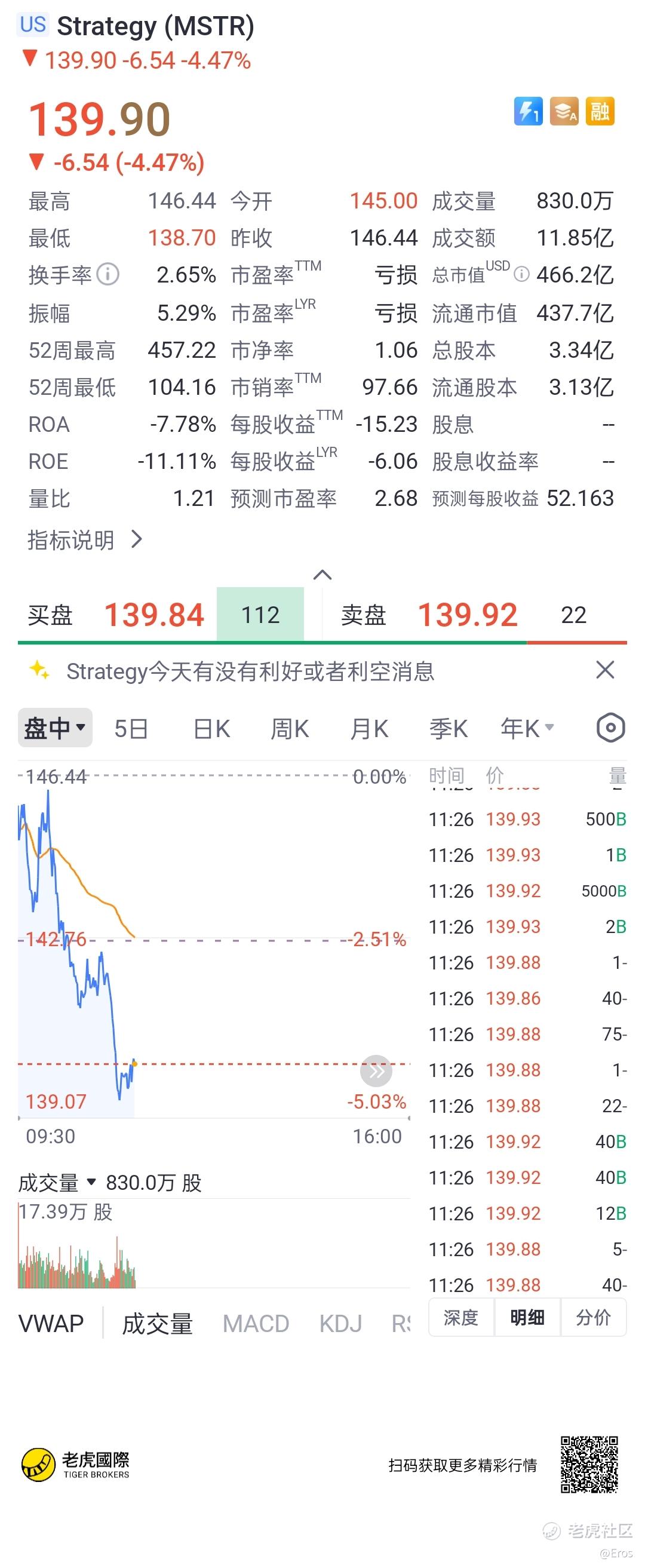
Task: Select the VWAP indicator
Action: (x=51, y=1324)
